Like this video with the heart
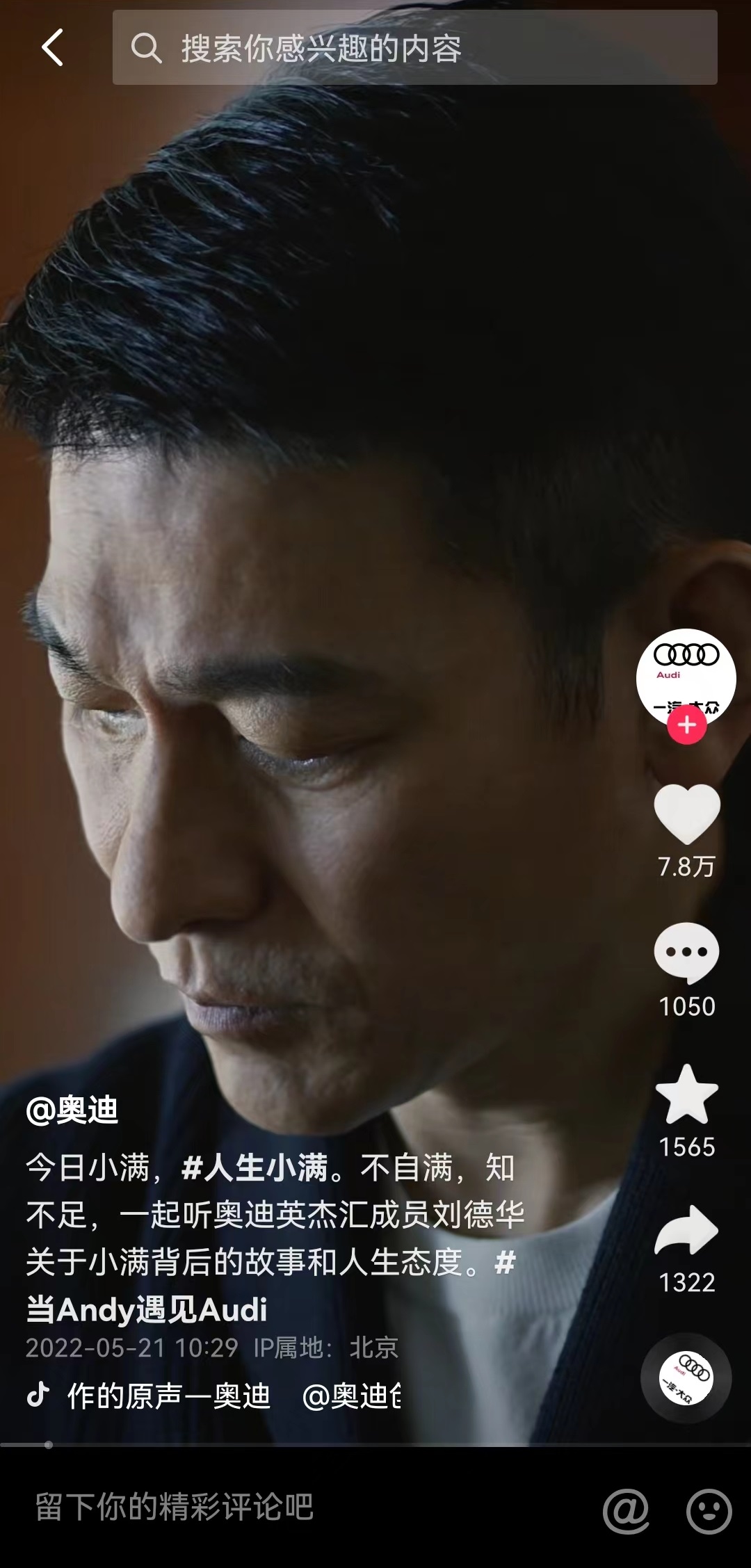The image size is (751, 1568). click(x=687, y=814)
